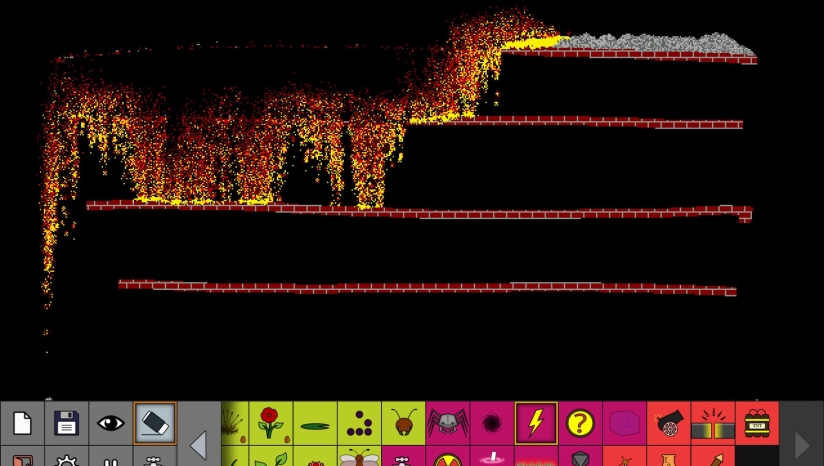The height and width of the screenshot is (466, 824).
Task: Toggle the eye view option
Action: 110,423
